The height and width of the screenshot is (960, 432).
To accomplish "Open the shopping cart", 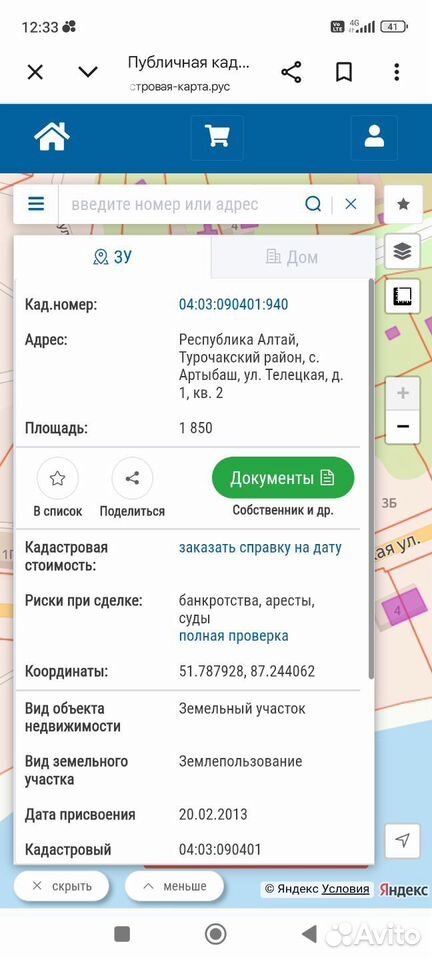I will point(217,137).
